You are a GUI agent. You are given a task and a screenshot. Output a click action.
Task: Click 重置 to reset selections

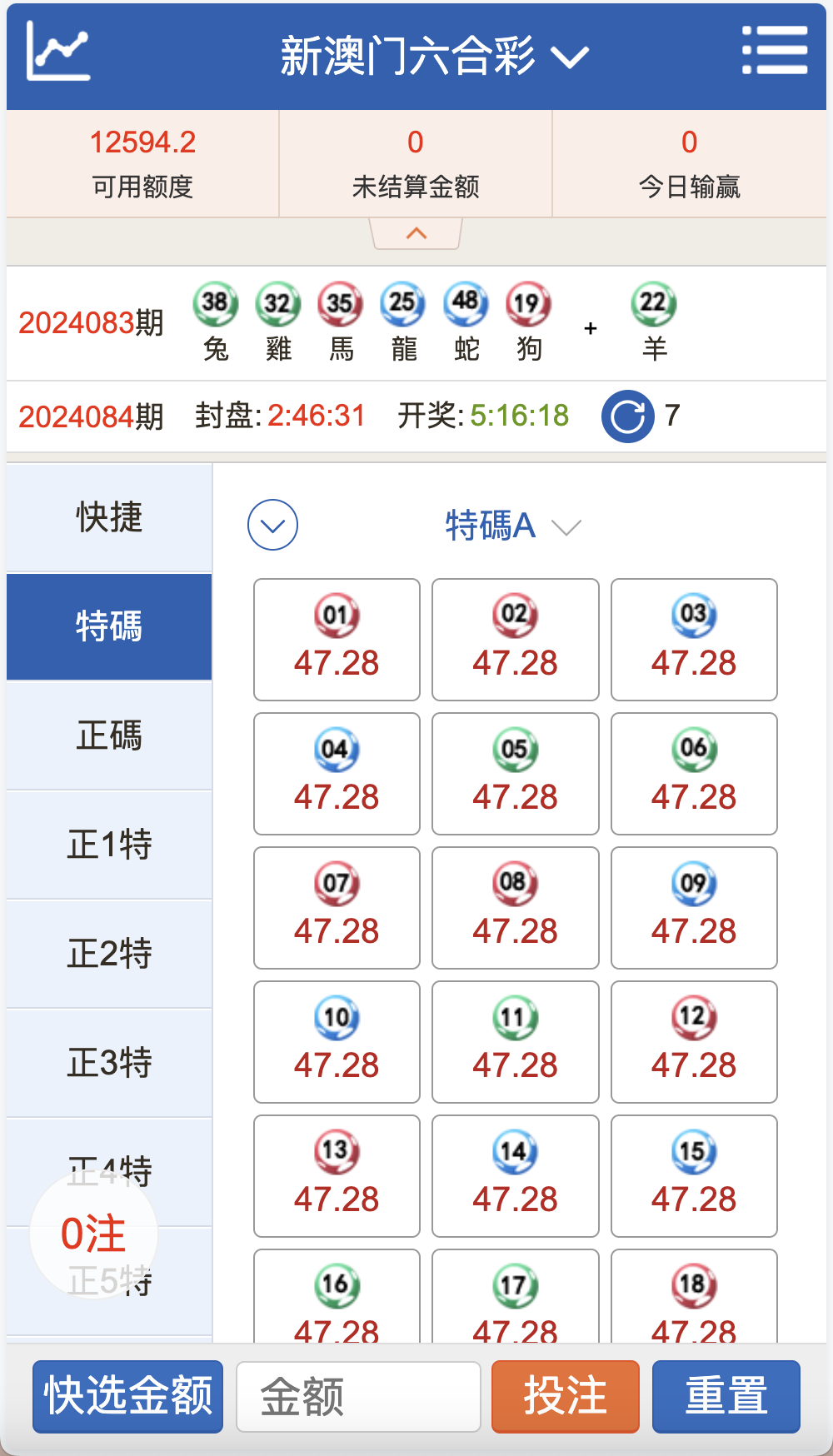[725, 1396]
